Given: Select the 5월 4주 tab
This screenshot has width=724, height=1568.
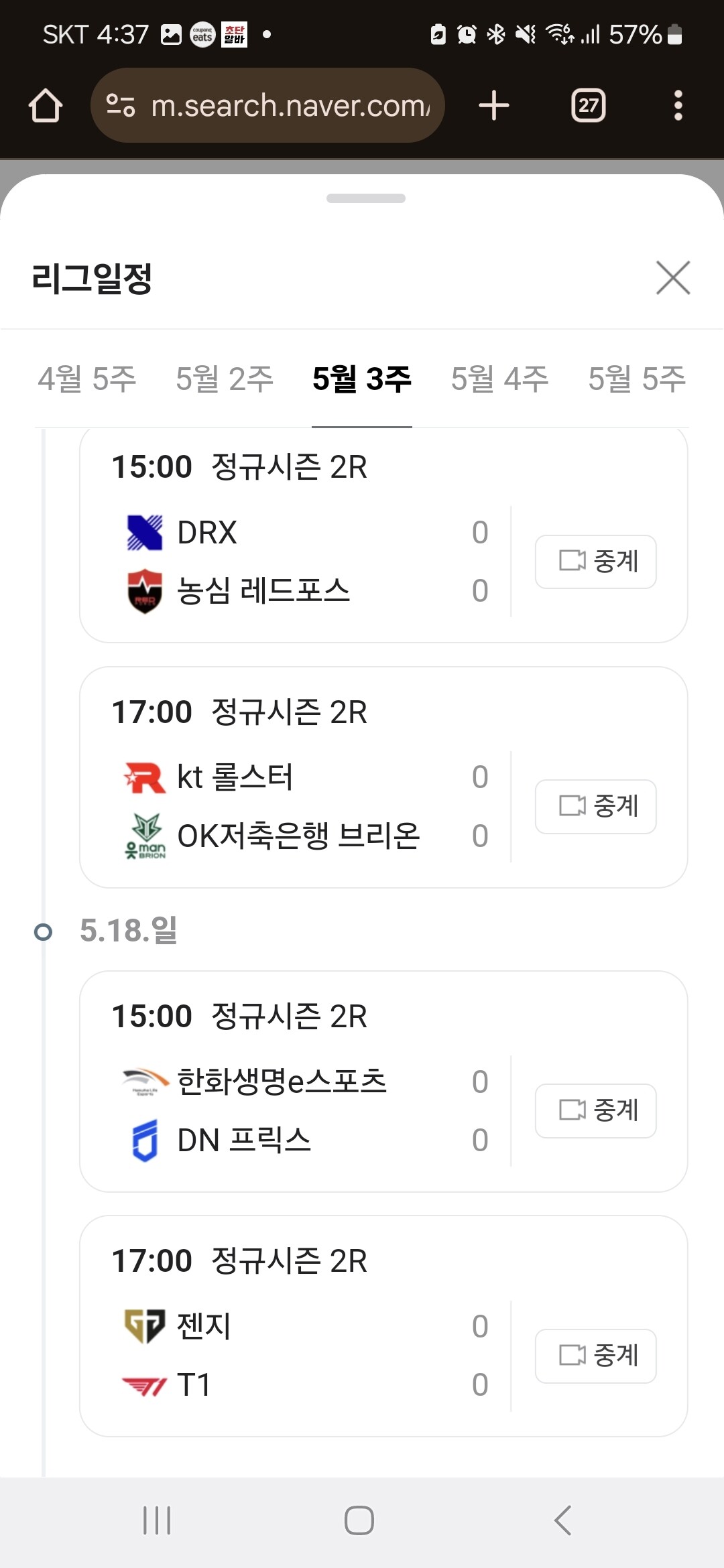Looking at the screenshot, I should (x=499, y=379).
